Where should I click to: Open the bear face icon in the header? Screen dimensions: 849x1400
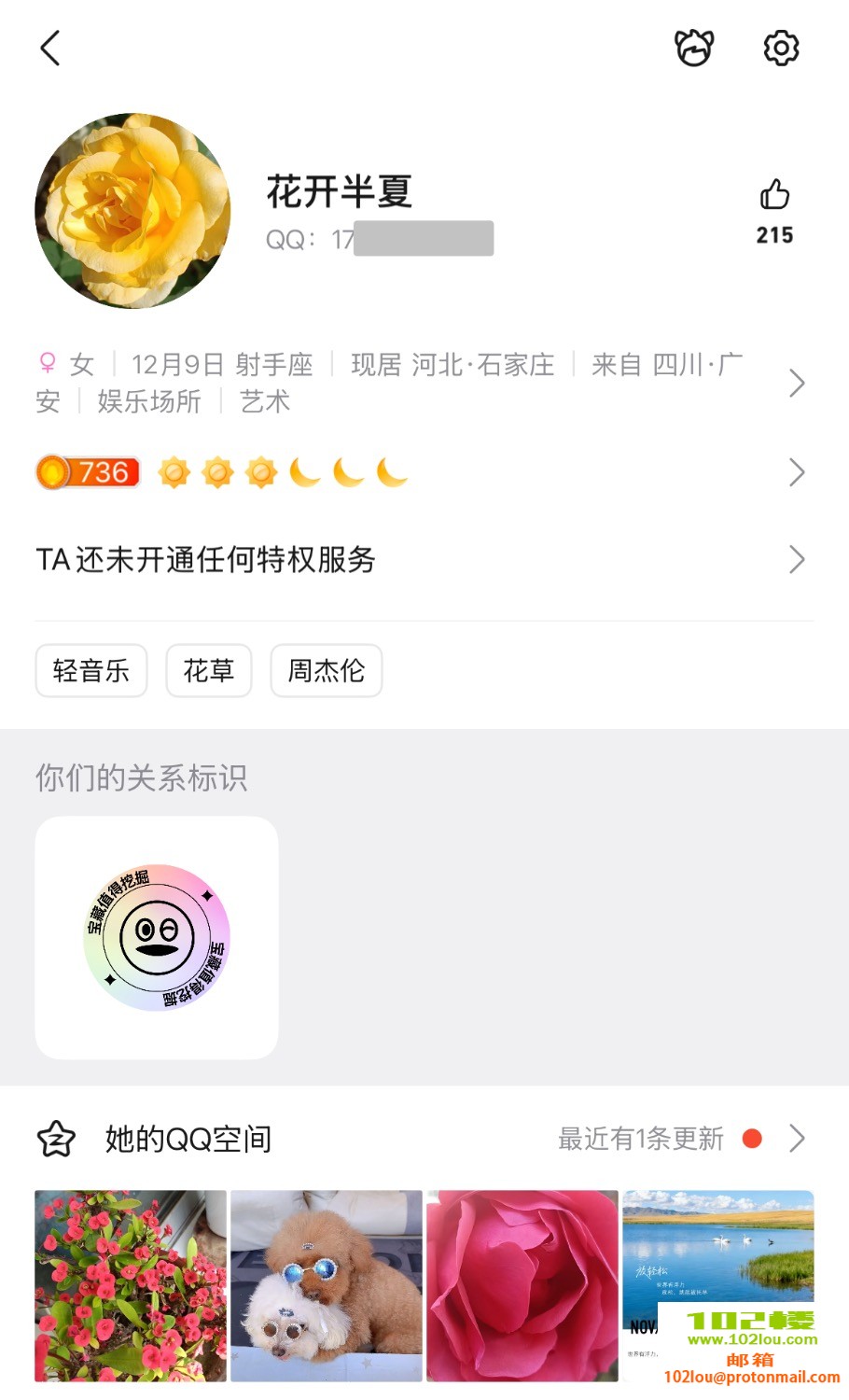pos(694,49)
